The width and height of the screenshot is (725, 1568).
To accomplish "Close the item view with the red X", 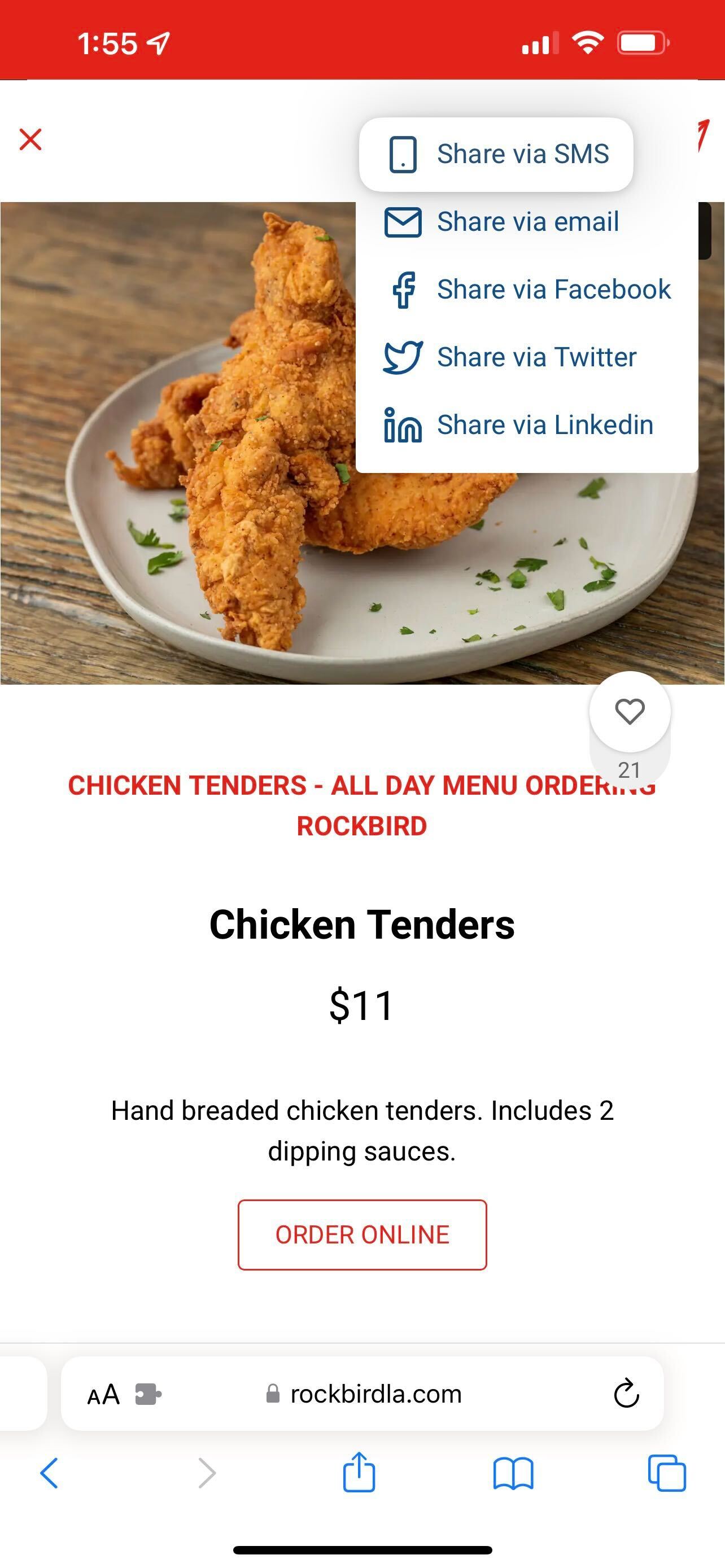I will click(30, 139).
